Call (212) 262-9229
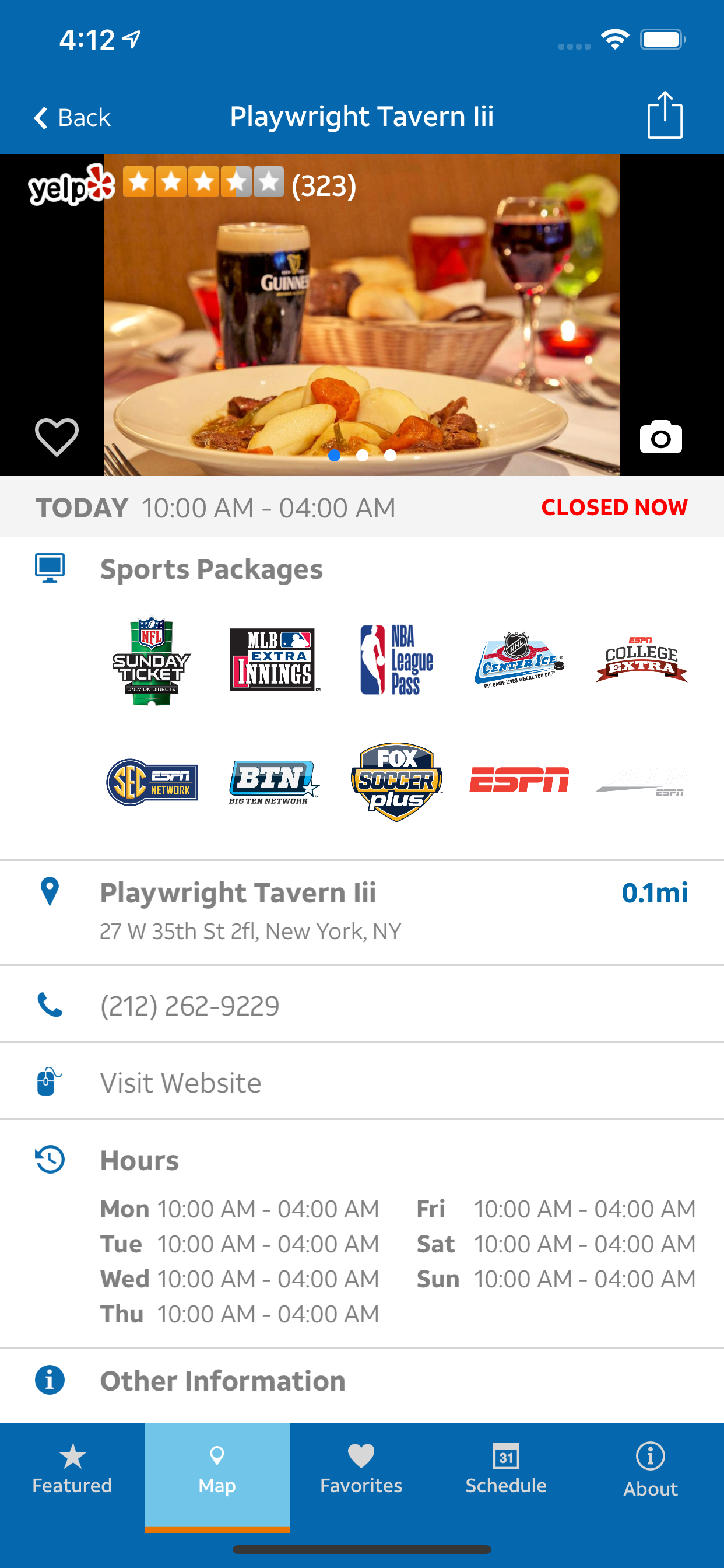 189,1006
